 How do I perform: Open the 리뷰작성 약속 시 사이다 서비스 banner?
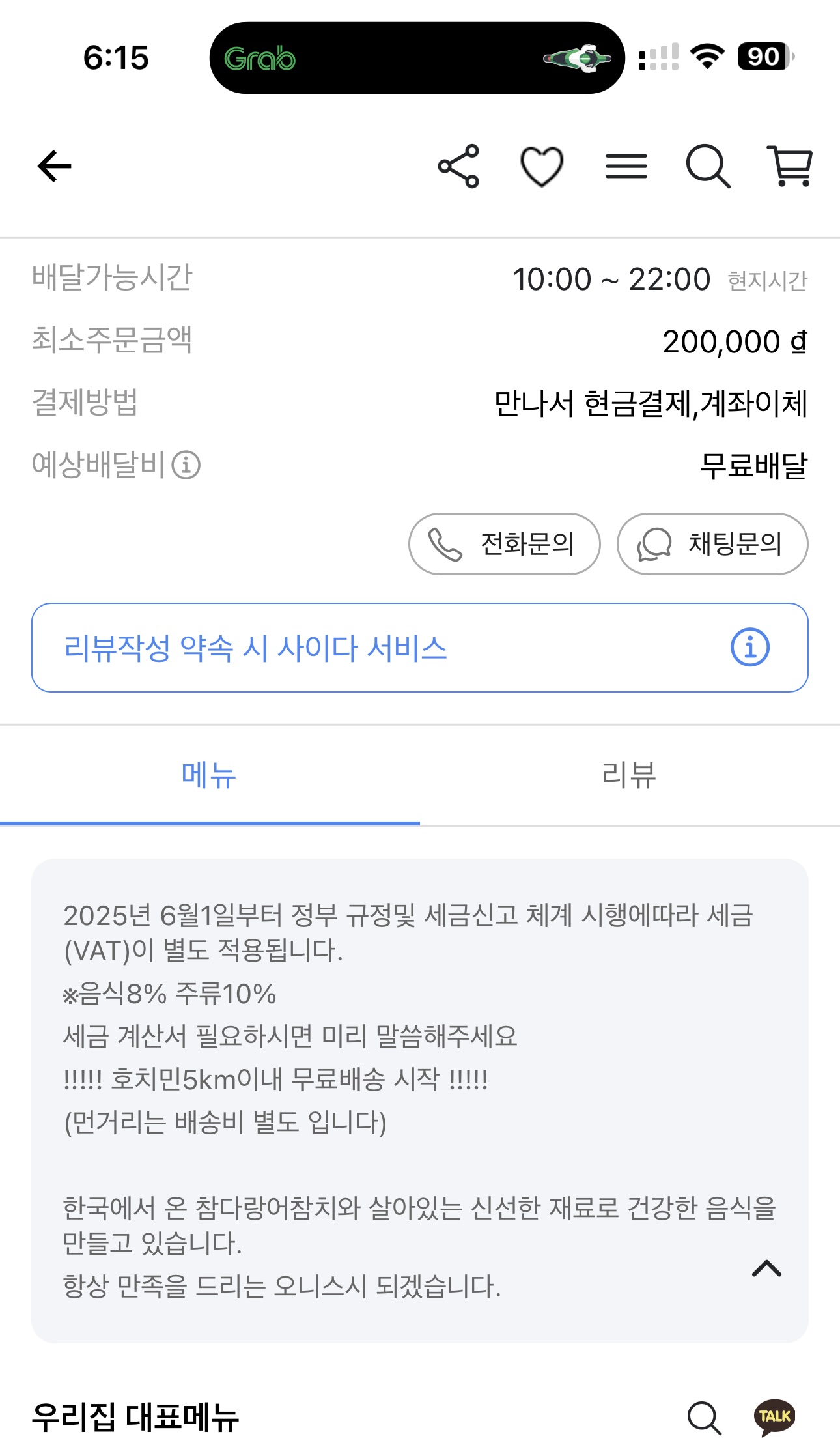pos(419,648)
